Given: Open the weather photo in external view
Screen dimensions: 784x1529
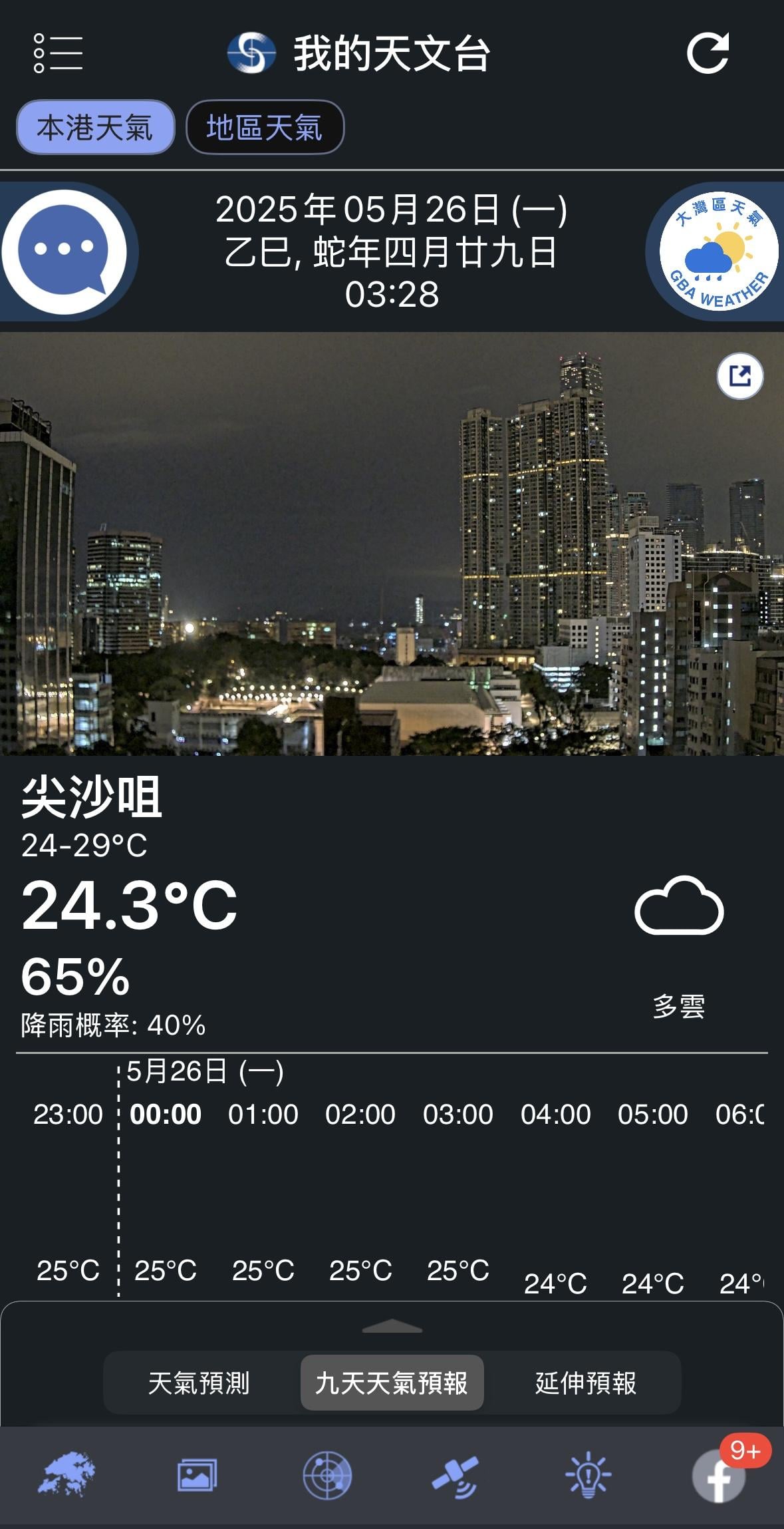Looking at the screenshot, I should [x=739, y=376].
